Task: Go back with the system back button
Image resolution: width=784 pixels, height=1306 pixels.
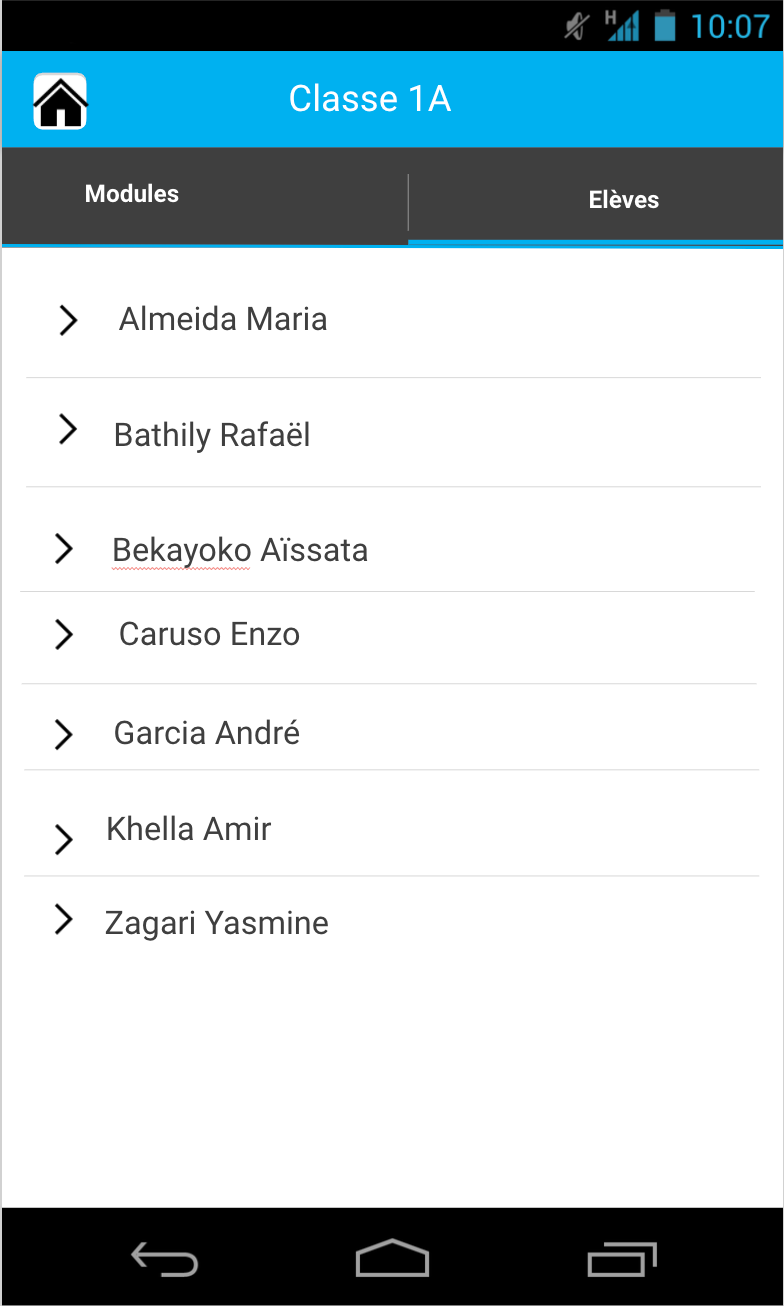Action: [164, 1258]
